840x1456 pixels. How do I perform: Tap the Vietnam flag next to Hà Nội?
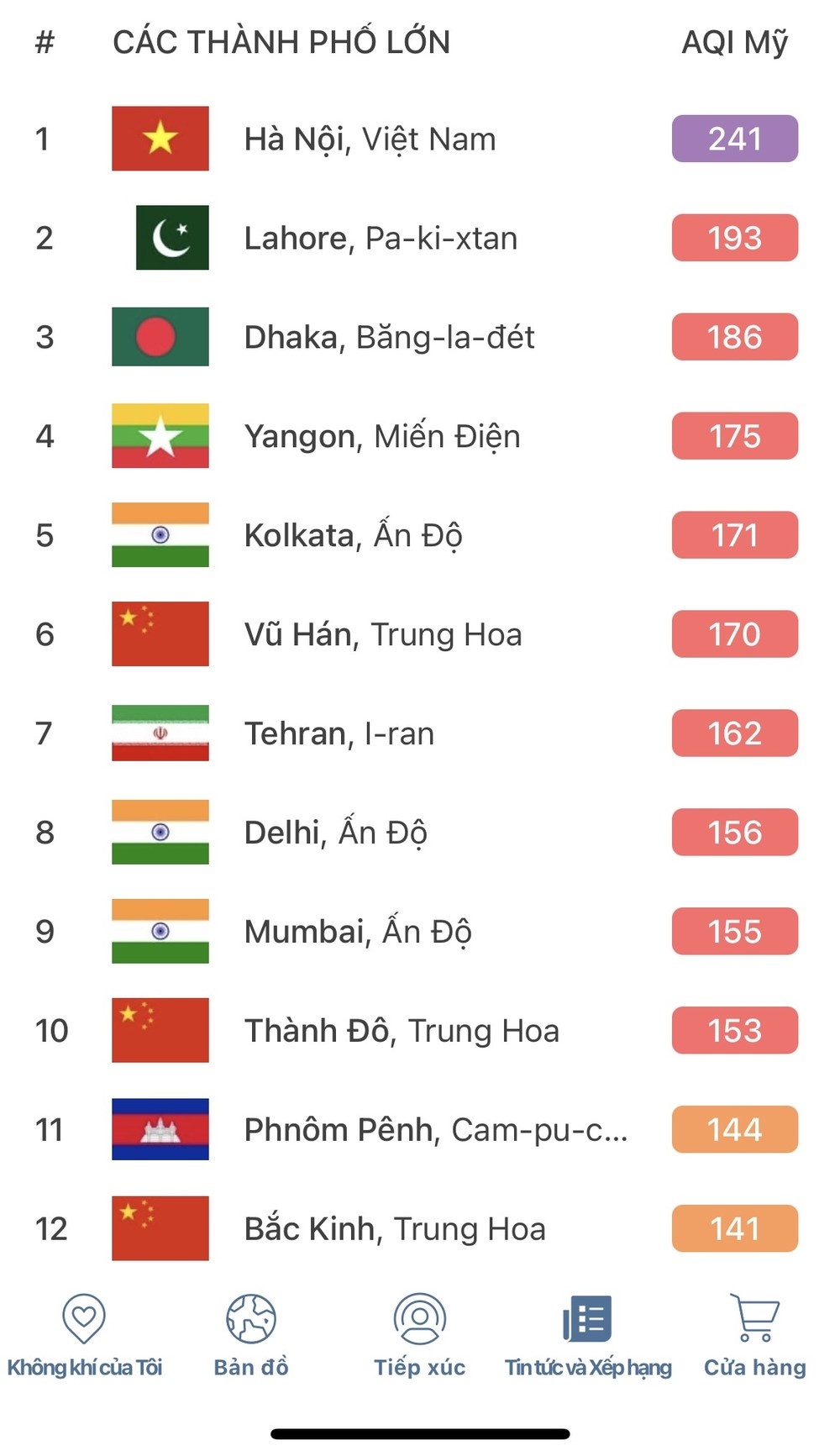[x=160, y=139]
